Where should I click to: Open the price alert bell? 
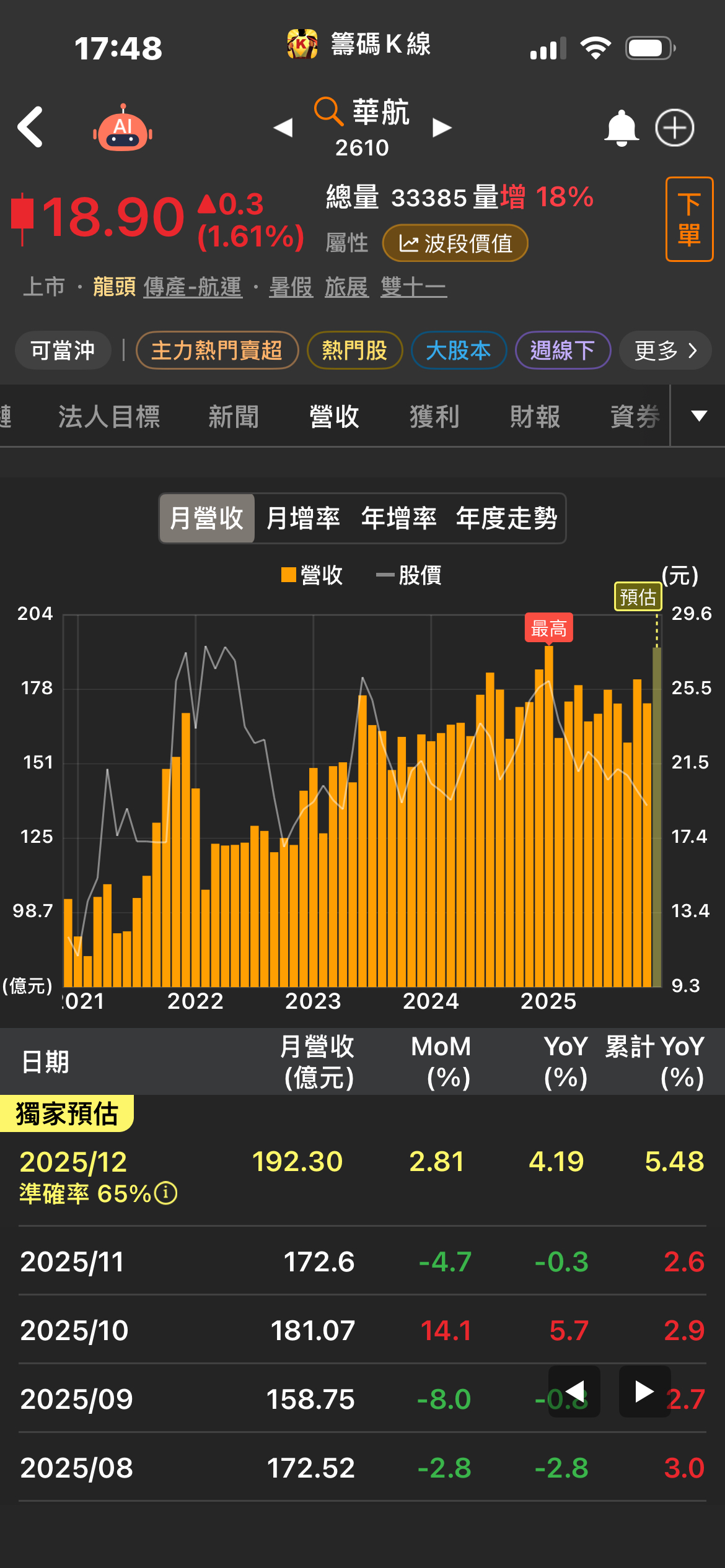621,128
